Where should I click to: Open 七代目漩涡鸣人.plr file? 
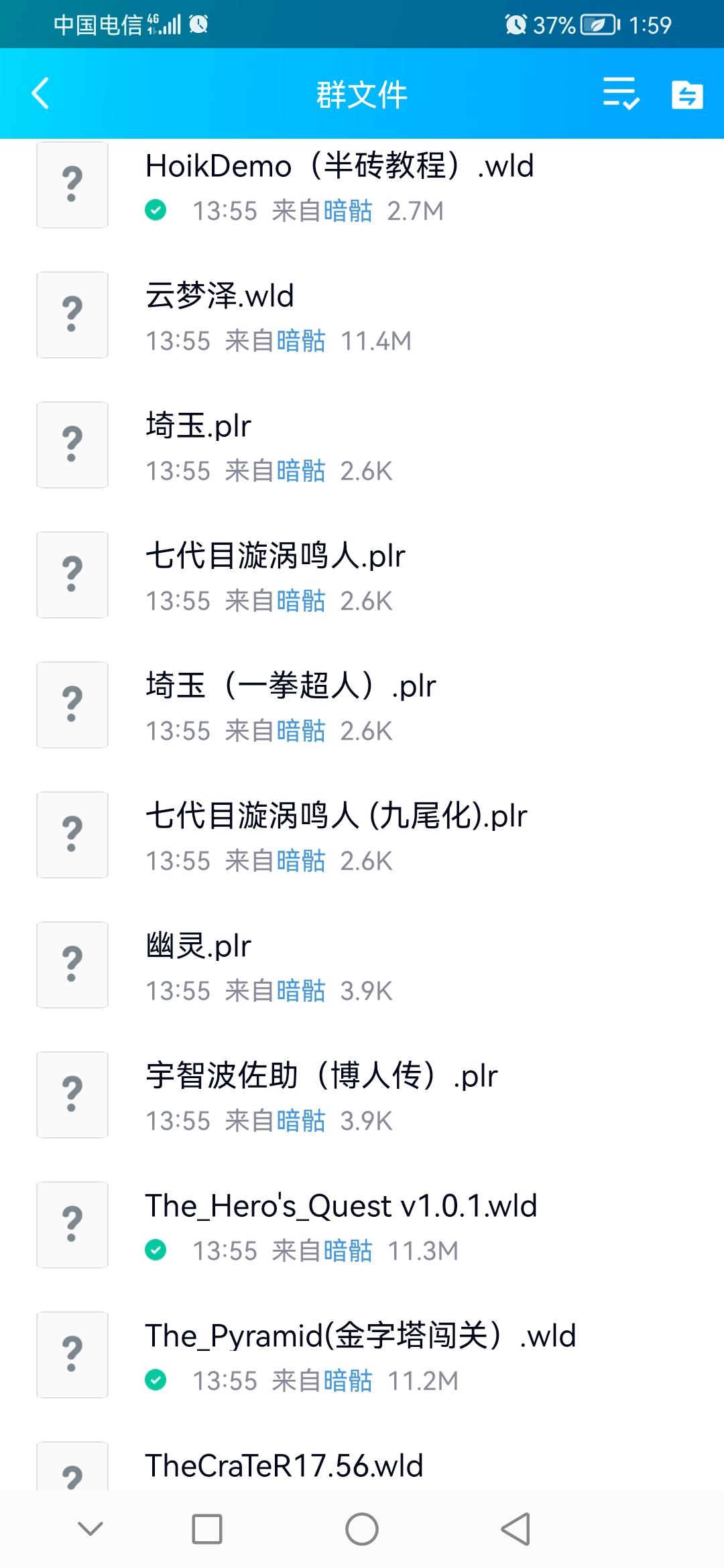(x=362, y=575)
